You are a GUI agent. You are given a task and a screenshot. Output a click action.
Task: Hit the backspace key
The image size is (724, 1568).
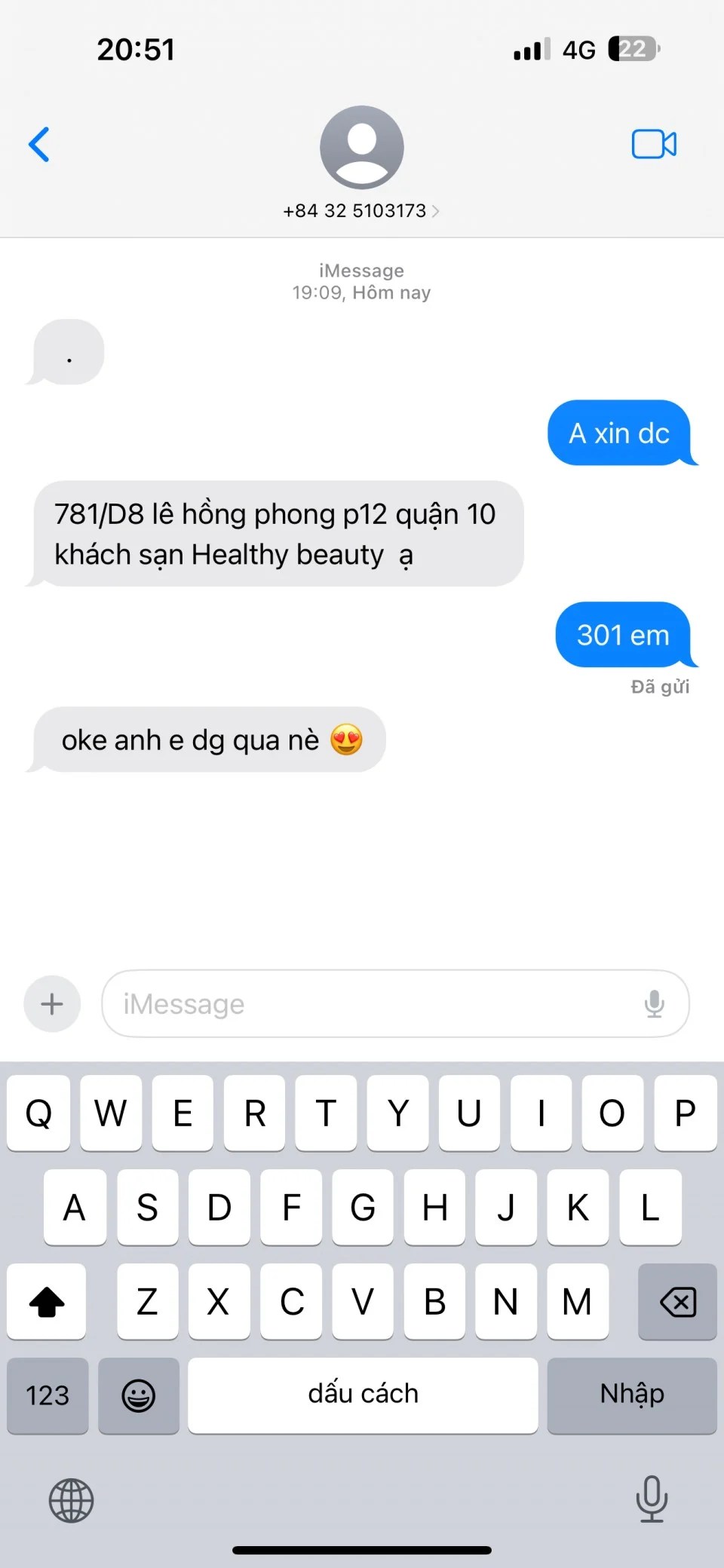point(676,1302)
